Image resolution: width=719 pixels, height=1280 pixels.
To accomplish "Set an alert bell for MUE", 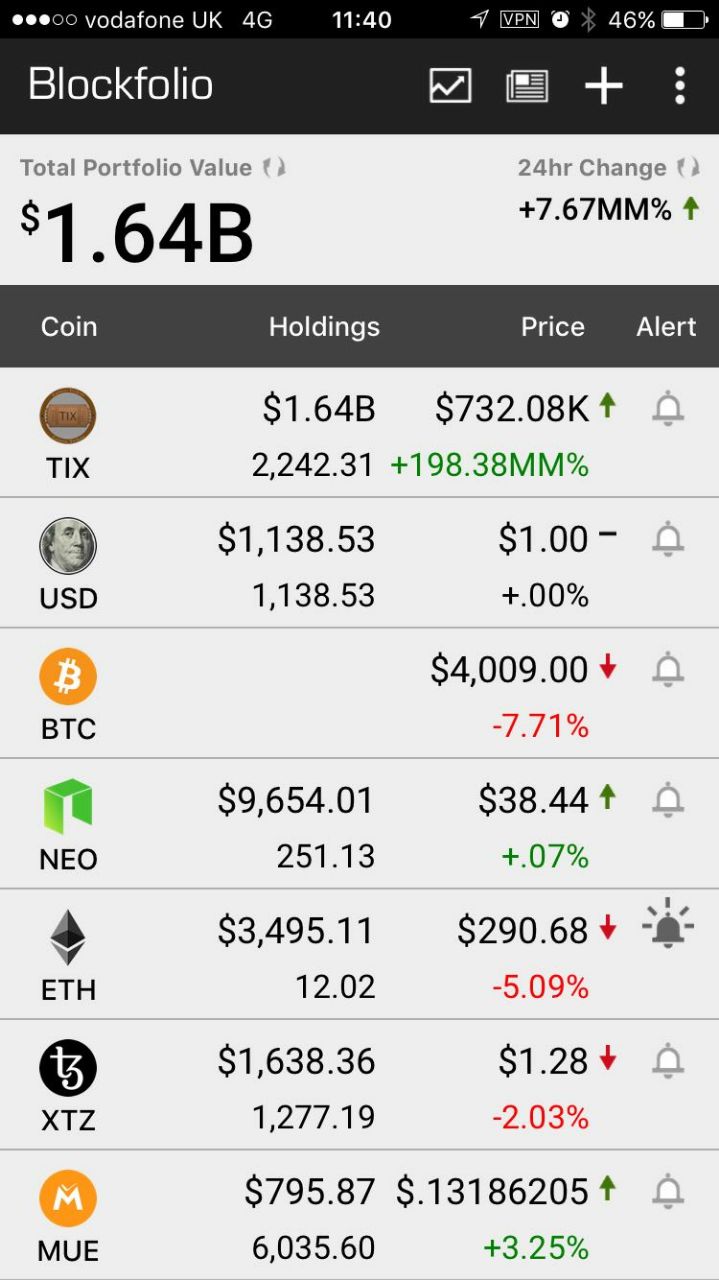I will click(668, 1192).
